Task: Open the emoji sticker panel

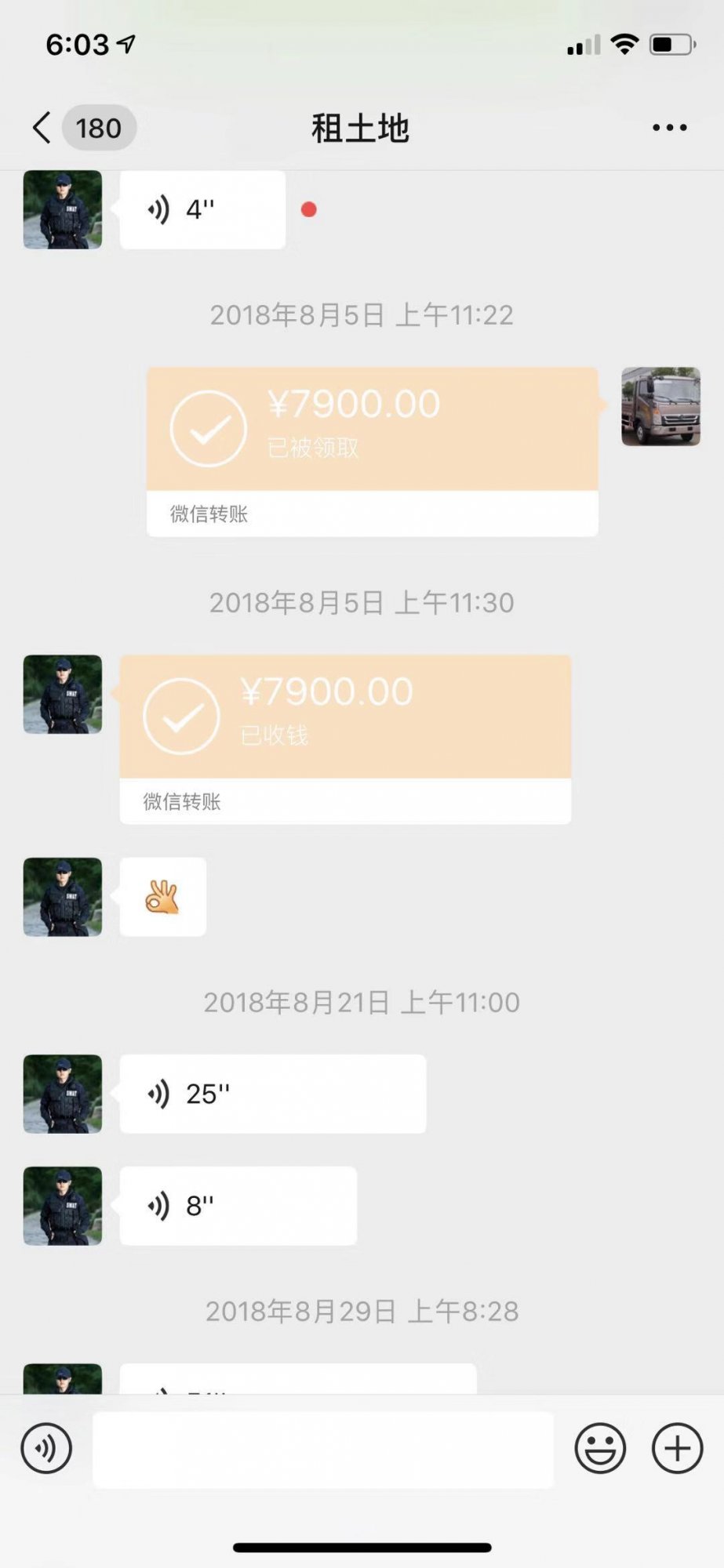Action: tap(600, 1449)
